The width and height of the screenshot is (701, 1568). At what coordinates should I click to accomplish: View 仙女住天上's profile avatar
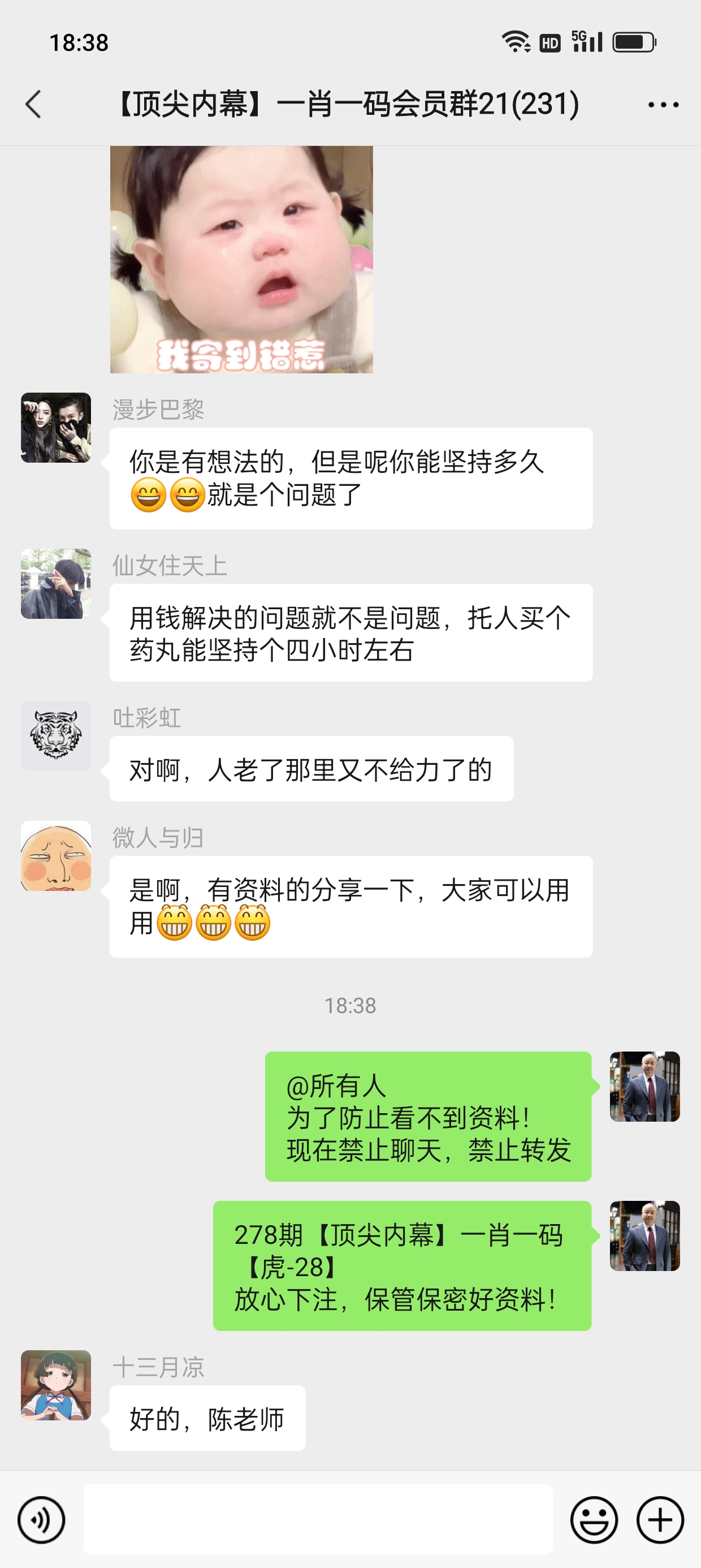56,584
